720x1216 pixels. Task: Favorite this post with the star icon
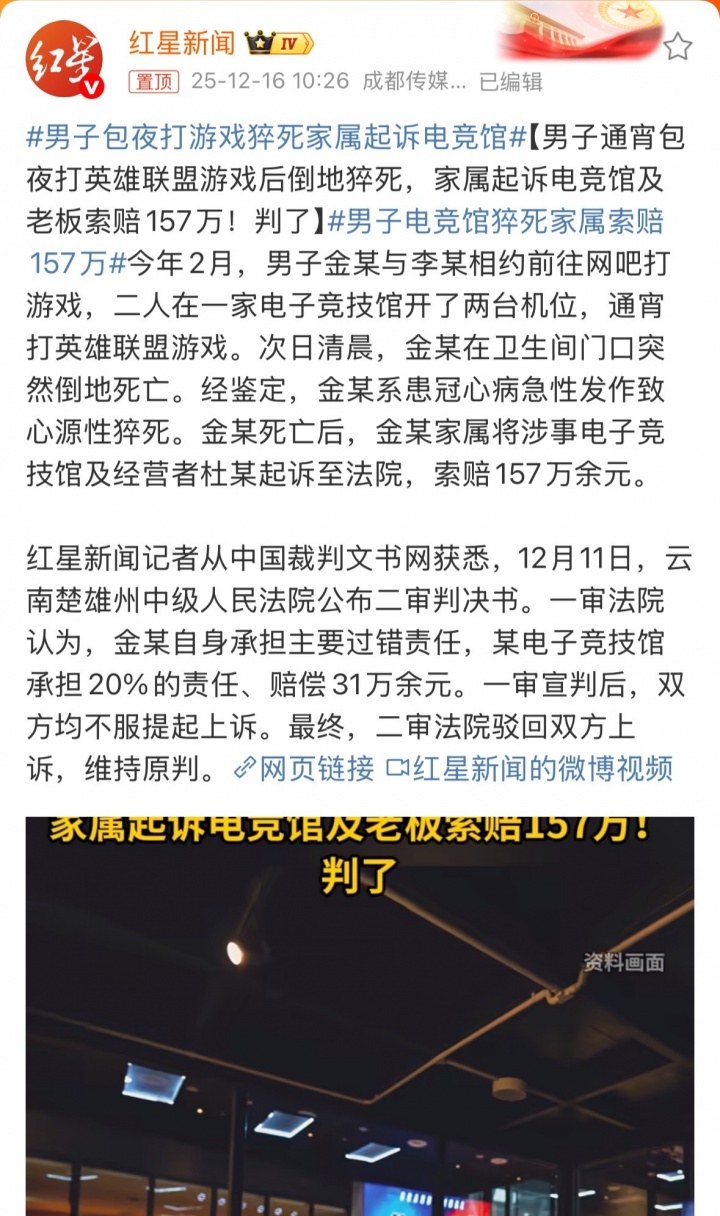[678, 46]
